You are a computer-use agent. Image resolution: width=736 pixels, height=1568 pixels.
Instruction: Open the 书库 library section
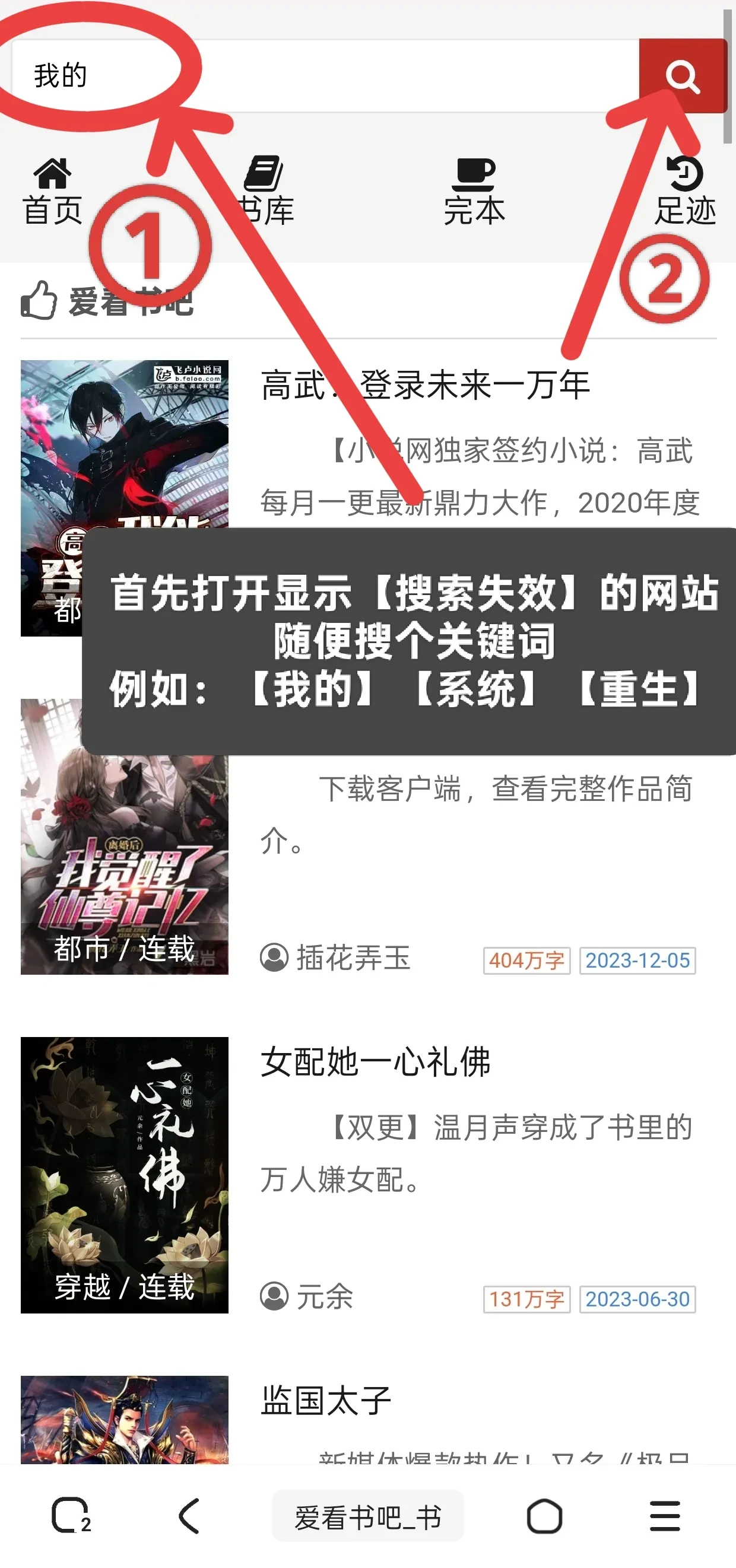(264, 192)
